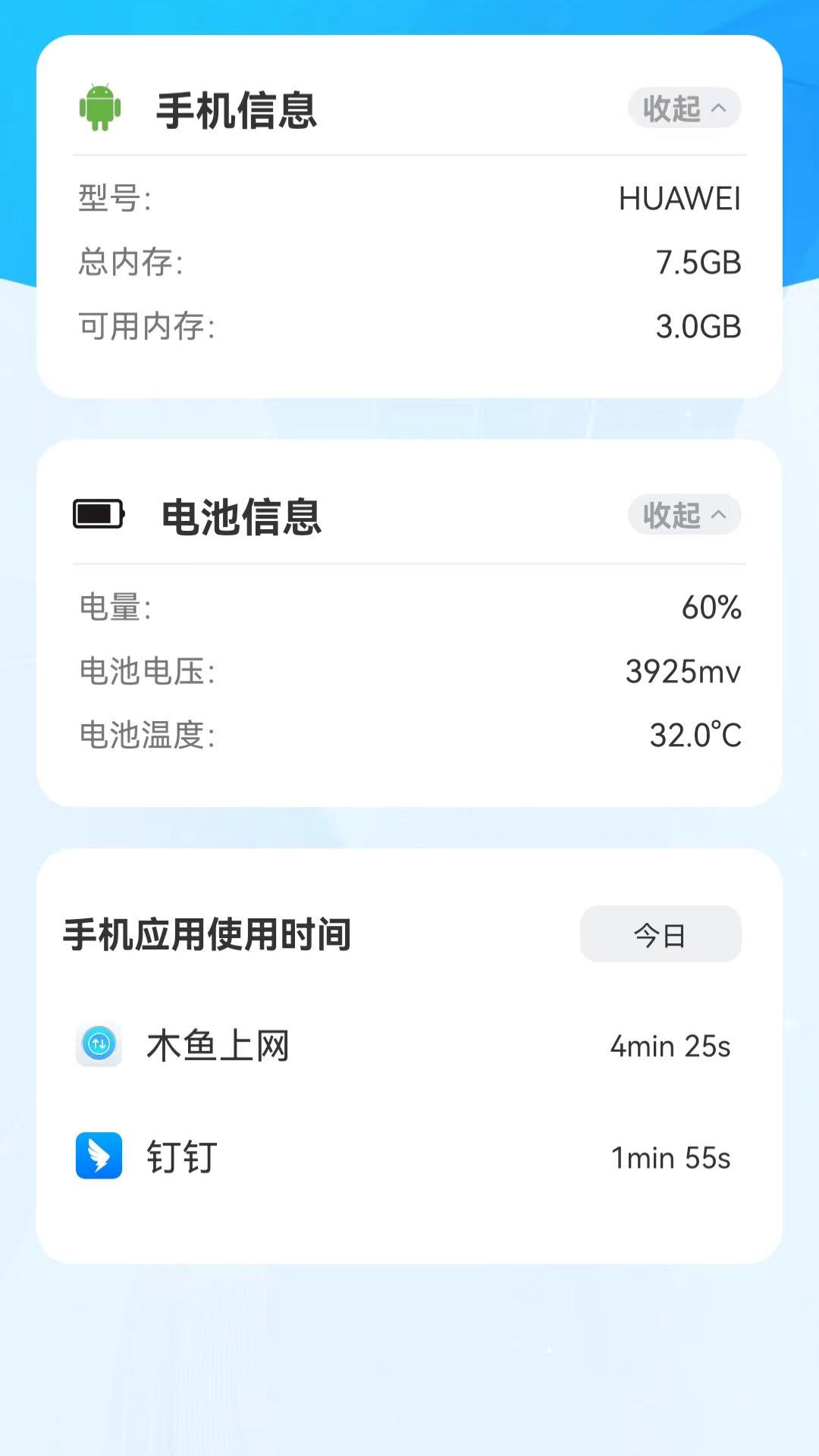The image size is (819, 1456).
Task: Select the 木鱼上网 usage row
Action: (x=409, y=1044)
